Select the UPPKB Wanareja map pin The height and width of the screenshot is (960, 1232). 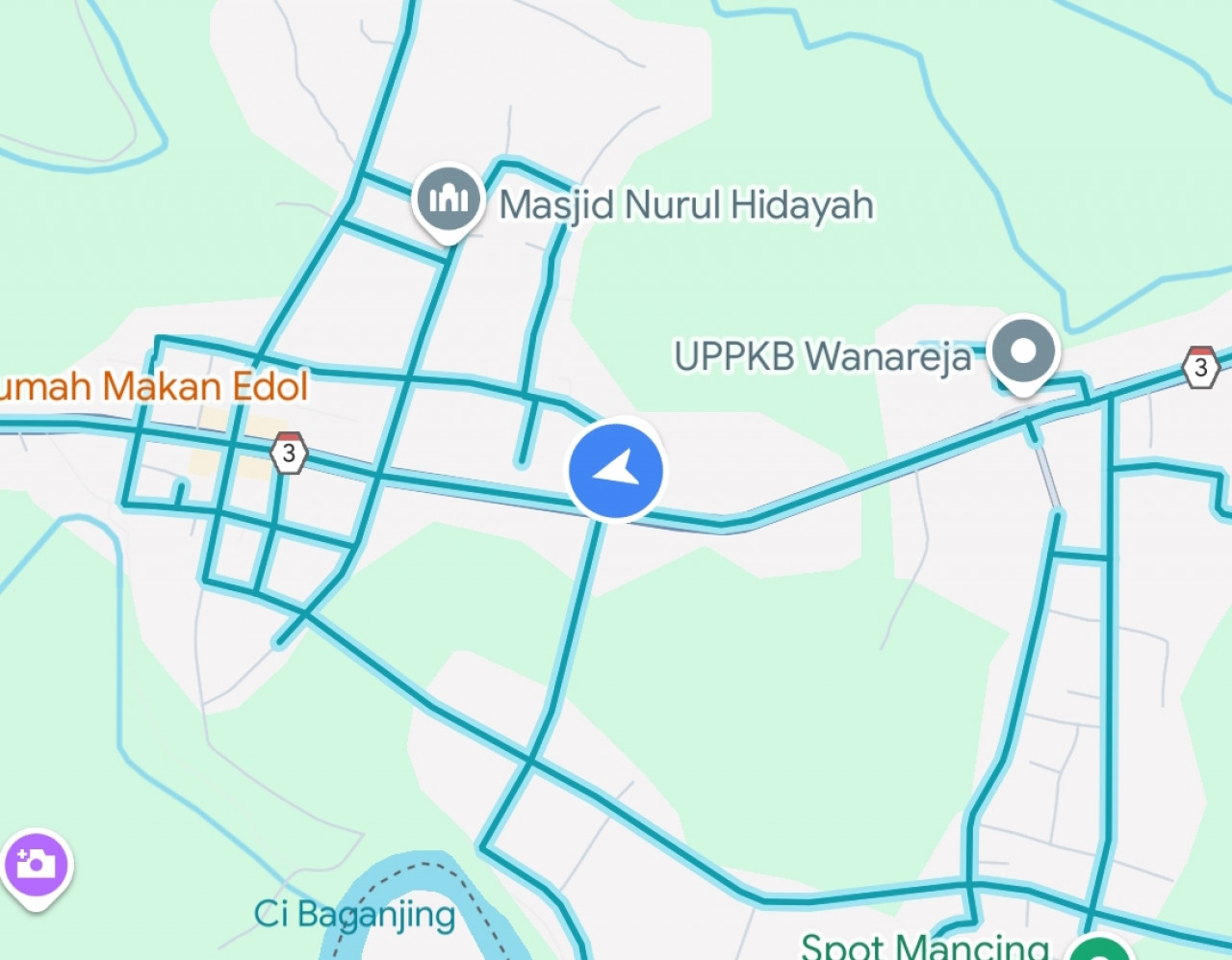coord(1023,351)
